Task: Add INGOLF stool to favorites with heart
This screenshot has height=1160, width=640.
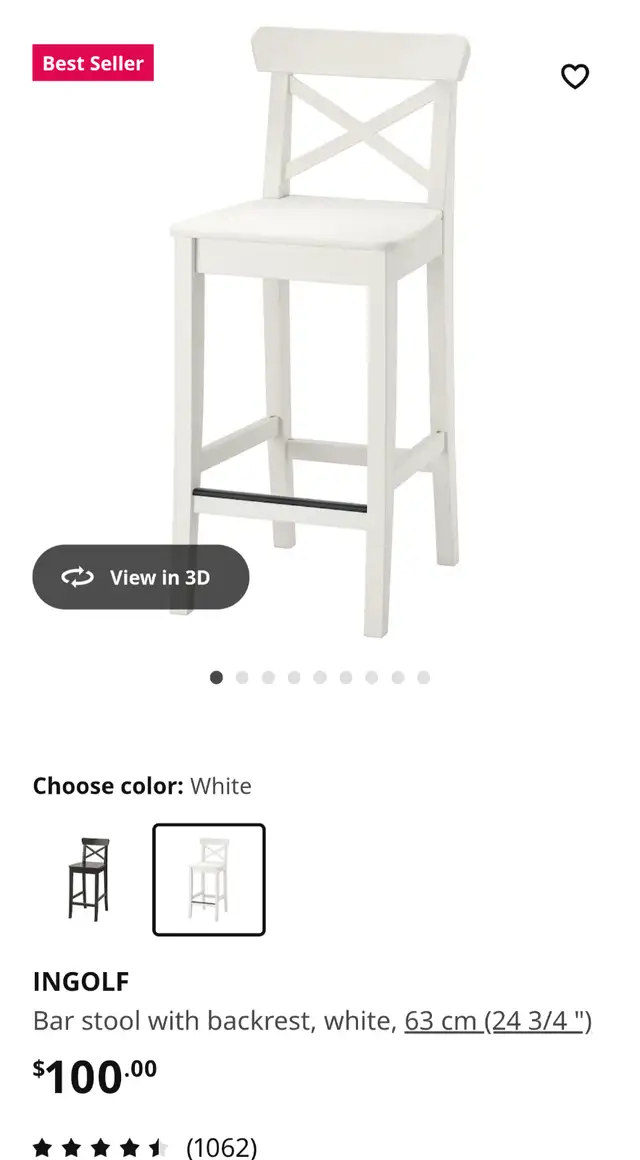Action: (x=575, y=76)
